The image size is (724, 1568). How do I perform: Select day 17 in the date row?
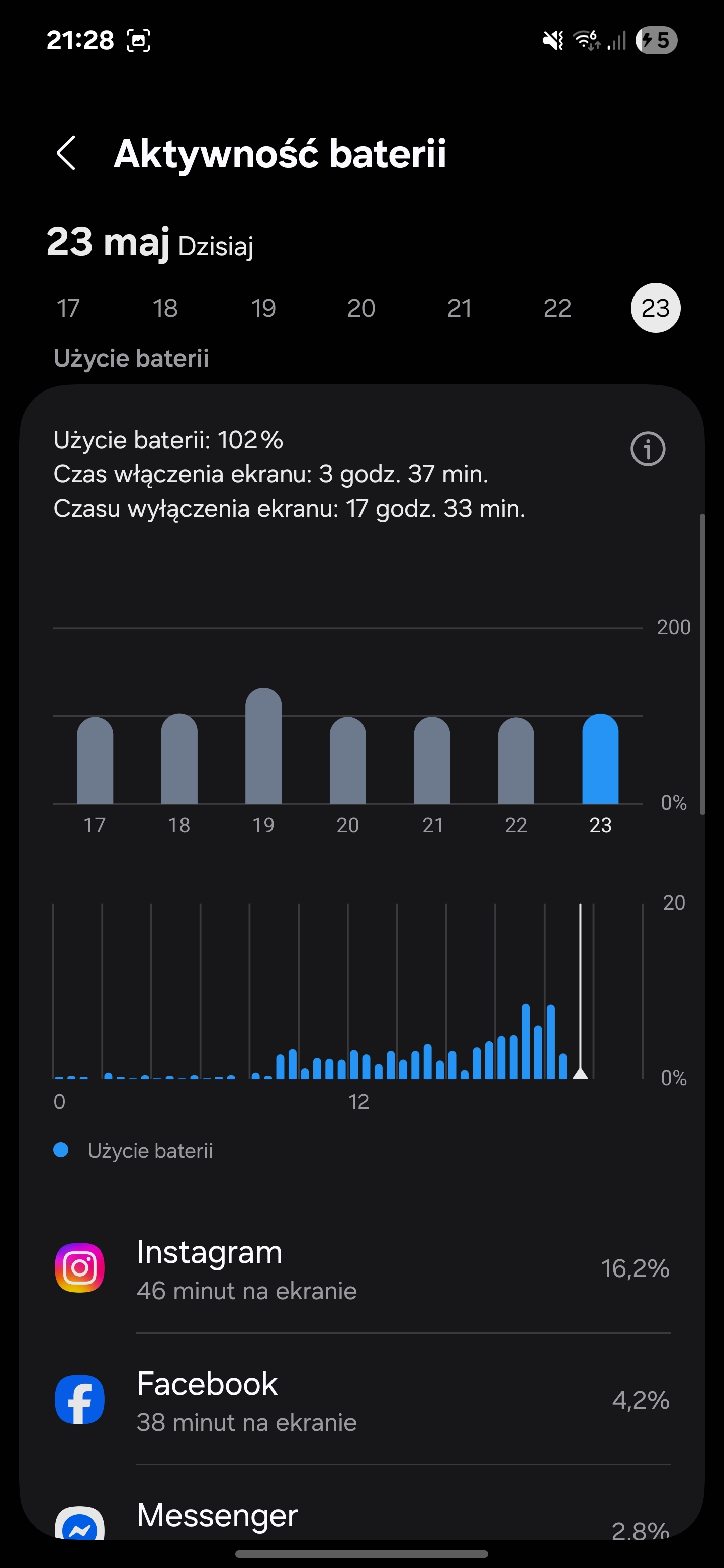coord(68,308)
